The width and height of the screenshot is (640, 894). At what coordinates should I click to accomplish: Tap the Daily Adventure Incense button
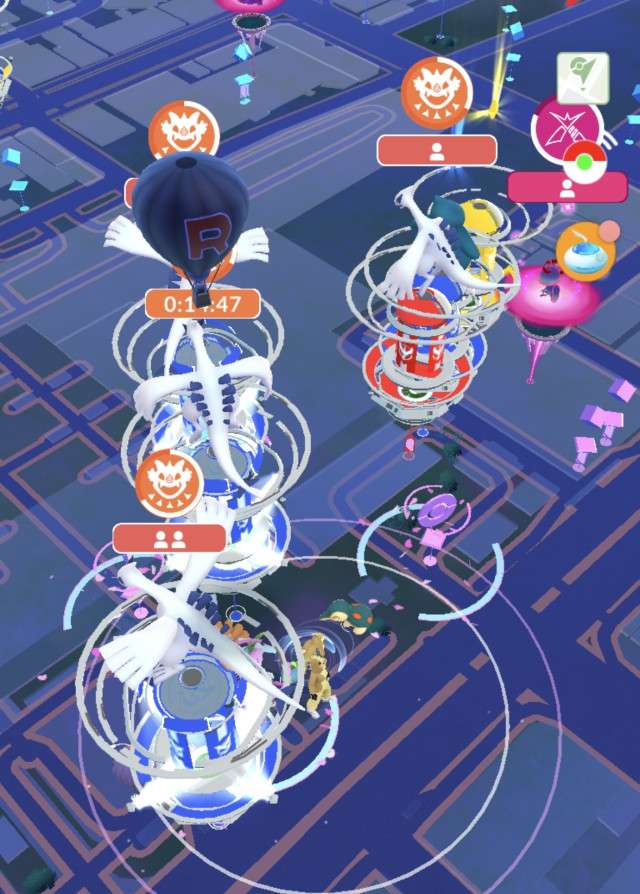582,253
